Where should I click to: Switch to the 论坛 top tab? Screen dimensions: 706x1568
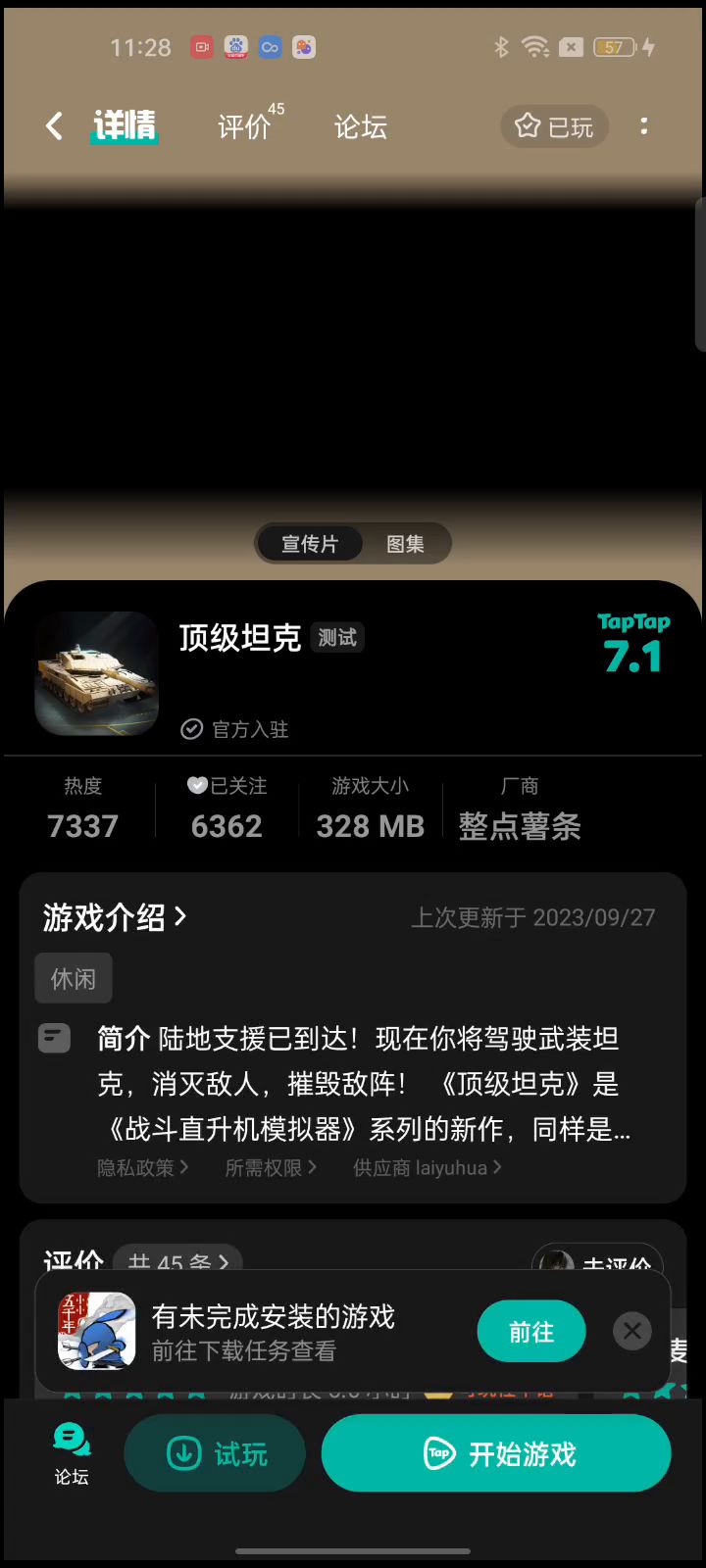pos(360,126)
